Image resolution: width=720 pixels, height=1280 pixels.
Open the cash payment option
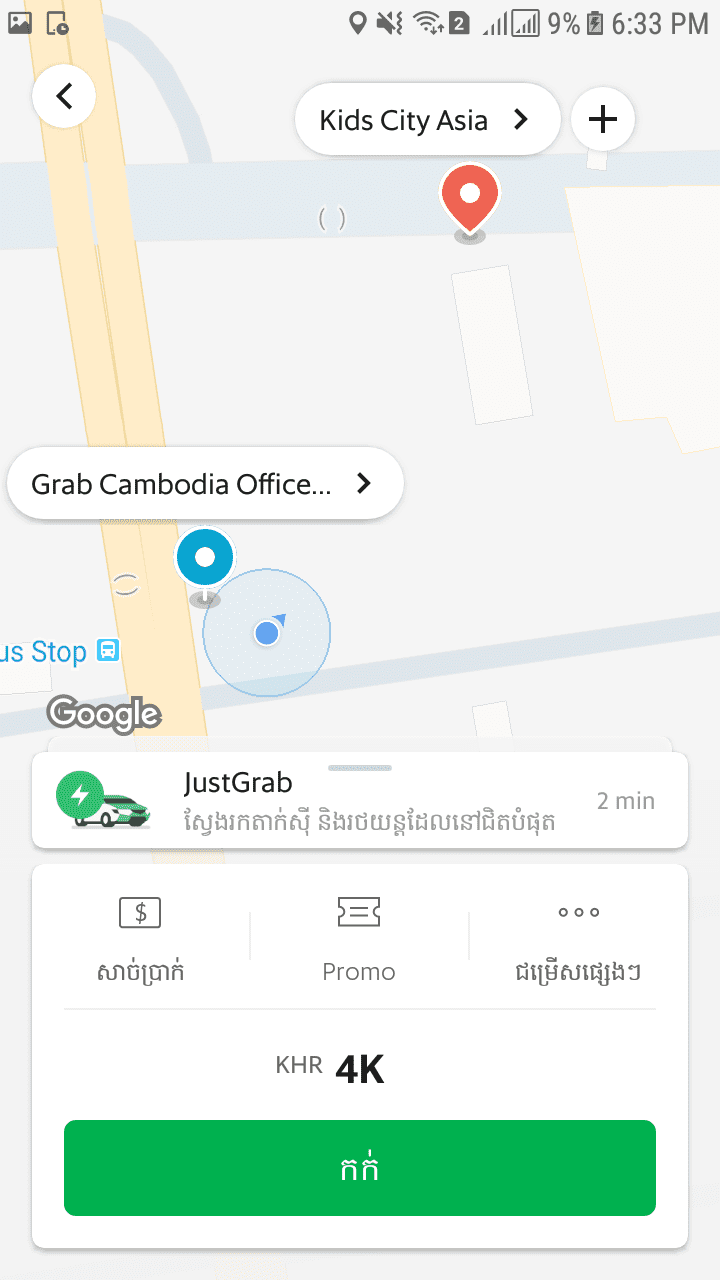pyautogui.click(x=140, y=938)
